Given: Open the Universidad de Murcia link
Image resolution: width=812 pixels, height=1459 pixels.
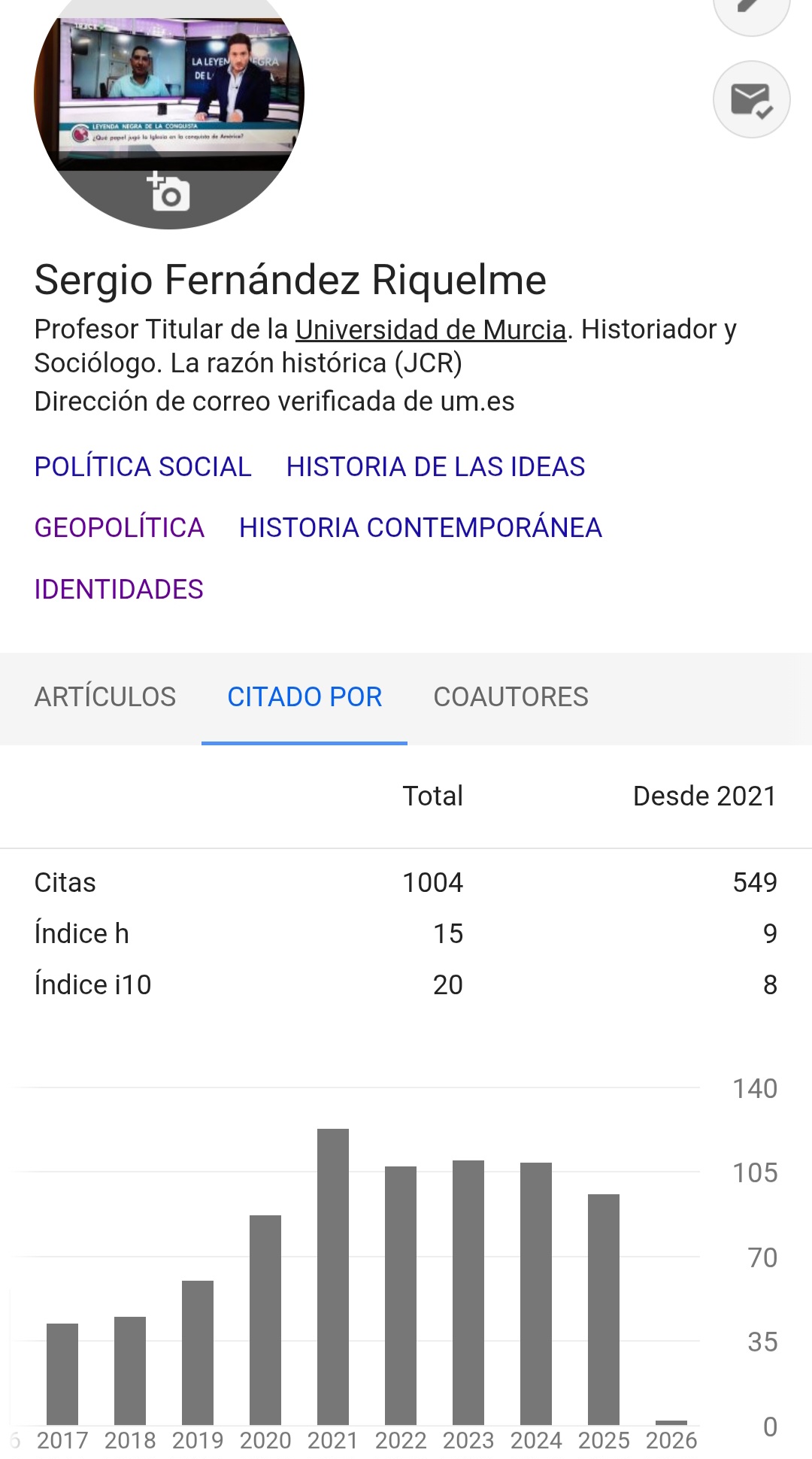Looking at the screenshot, I should pyautogui.click(x=430, y=329).
